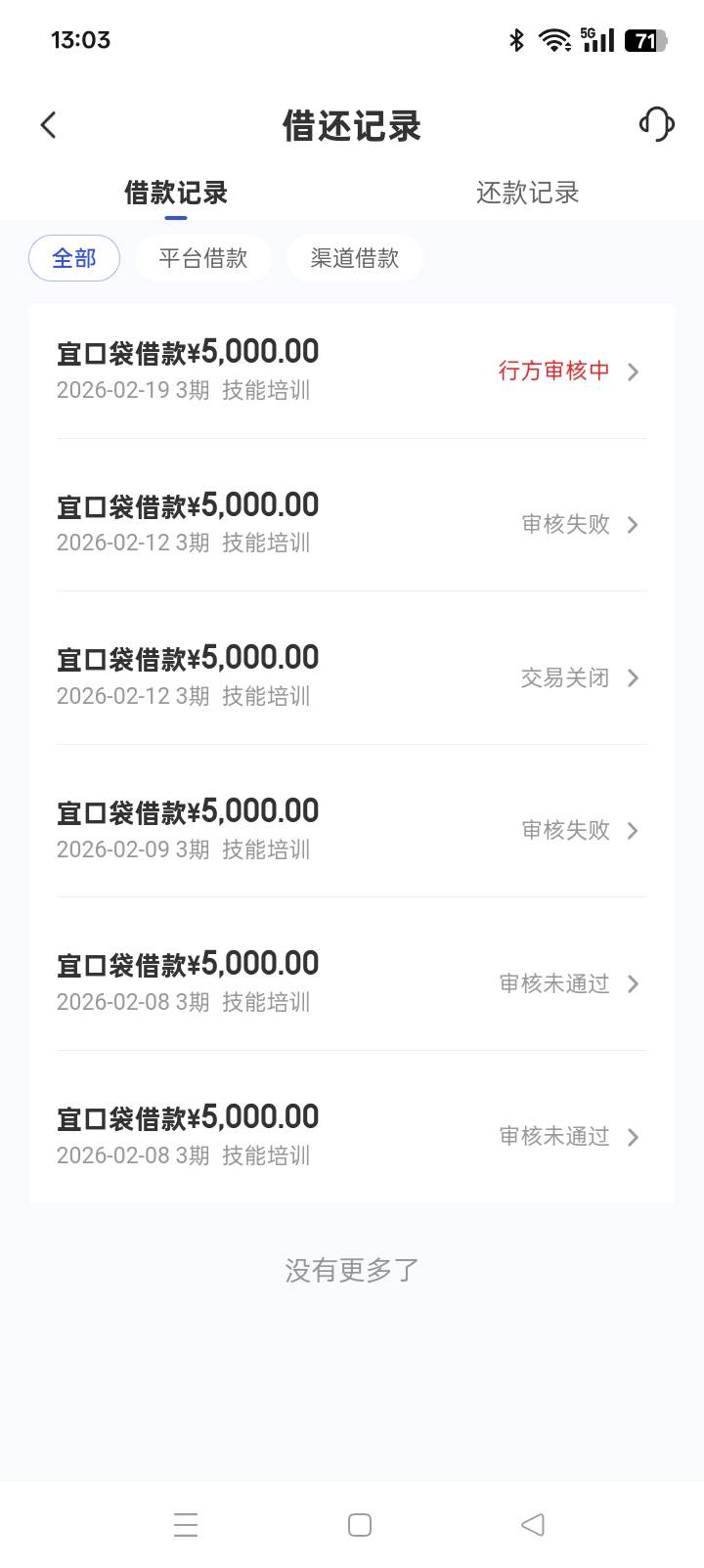Switch to the 还款记录 tab
The height and width of the screenshot is (1568, 704).
tap(527, 193)
